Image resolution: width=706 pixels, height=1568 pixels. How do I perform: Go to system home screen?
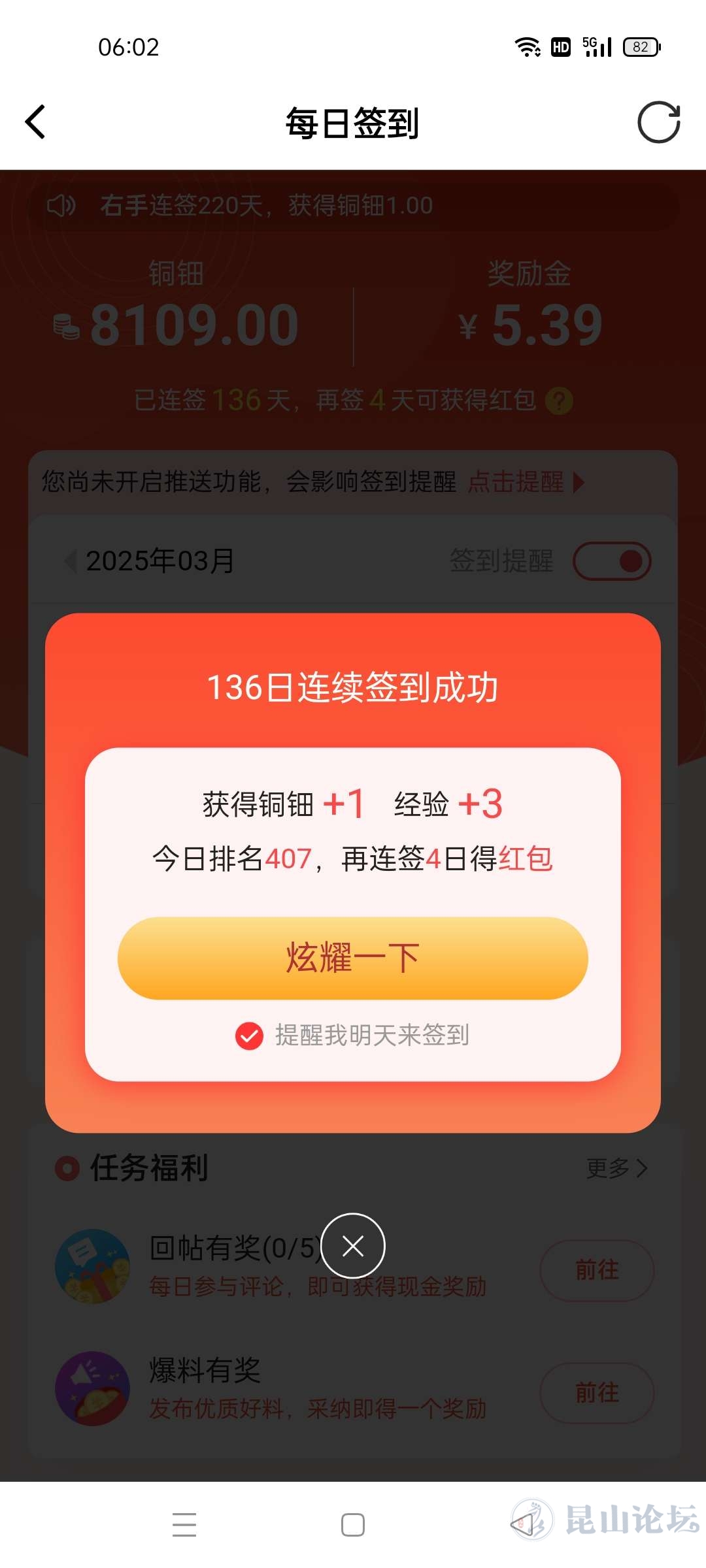point(353,1524)
